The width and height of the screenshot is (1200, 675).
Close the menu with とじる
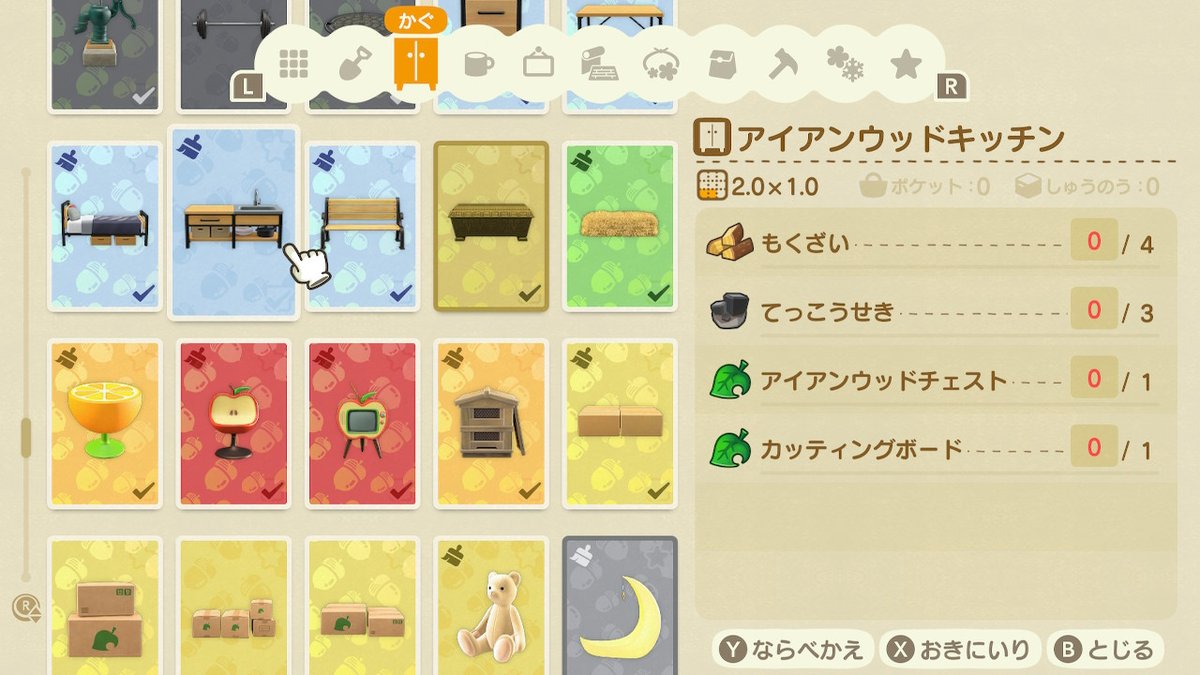pos(1105,650)
